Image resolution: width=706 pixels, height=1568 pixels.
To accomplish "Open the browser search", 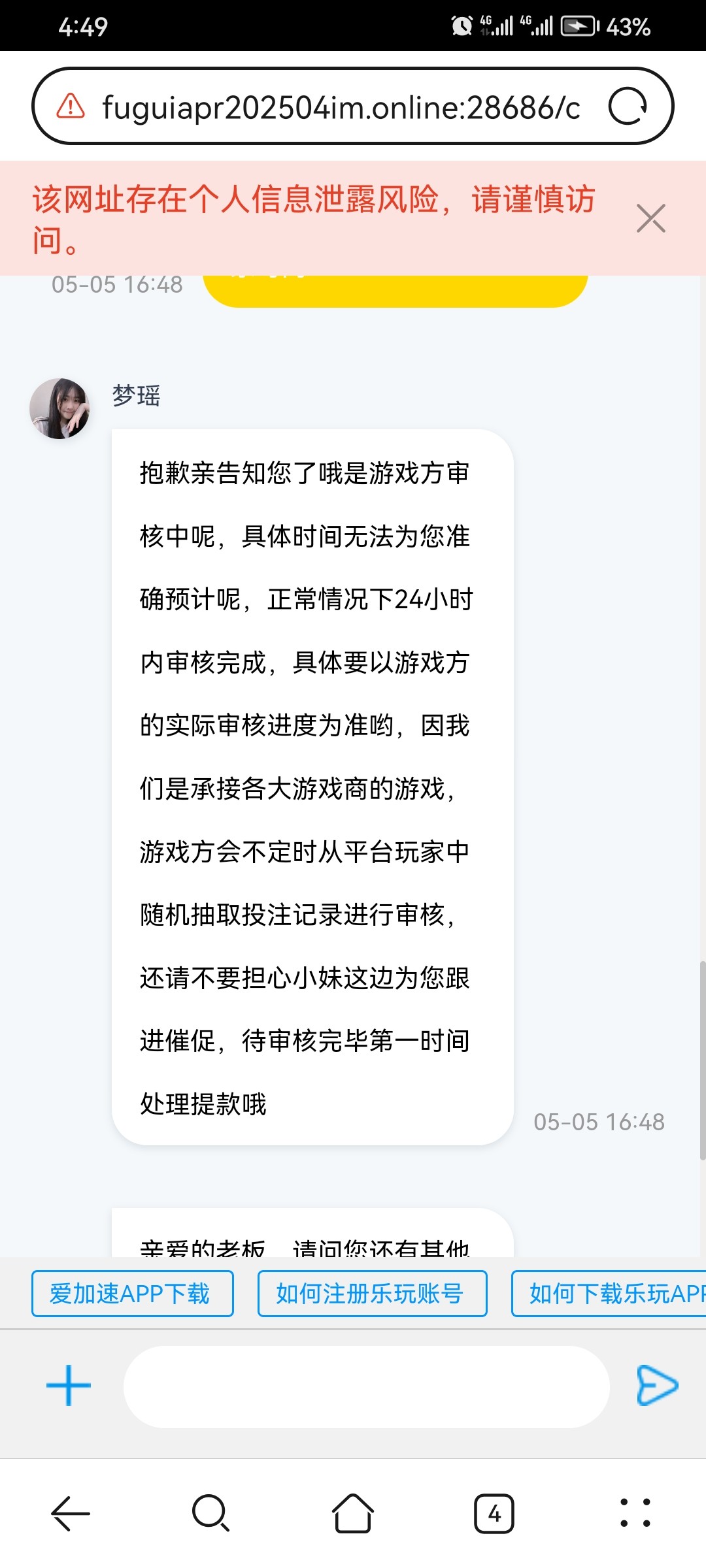I will tap(210, 1513).
